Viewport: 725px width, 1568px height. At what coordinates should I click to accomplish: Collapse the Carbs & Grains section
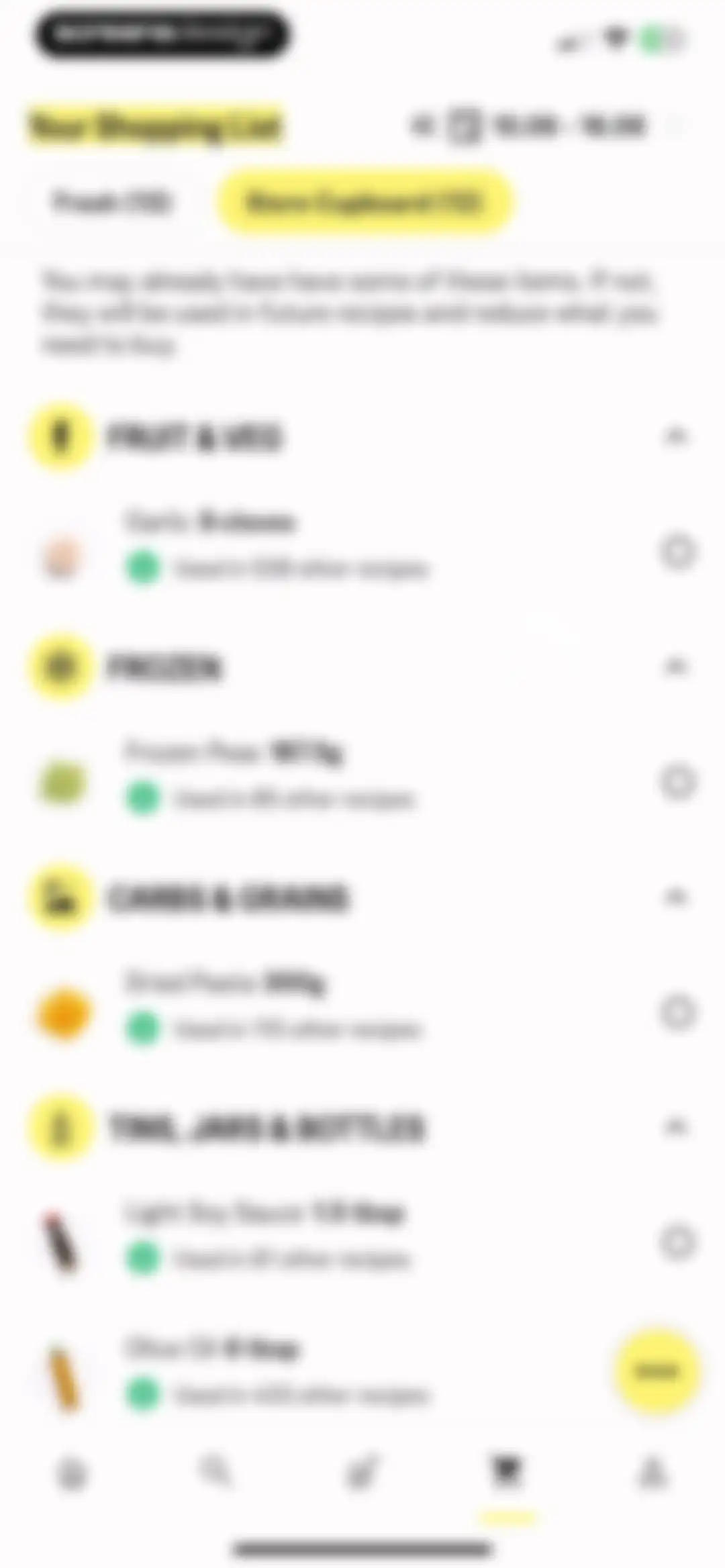point(675,897)
